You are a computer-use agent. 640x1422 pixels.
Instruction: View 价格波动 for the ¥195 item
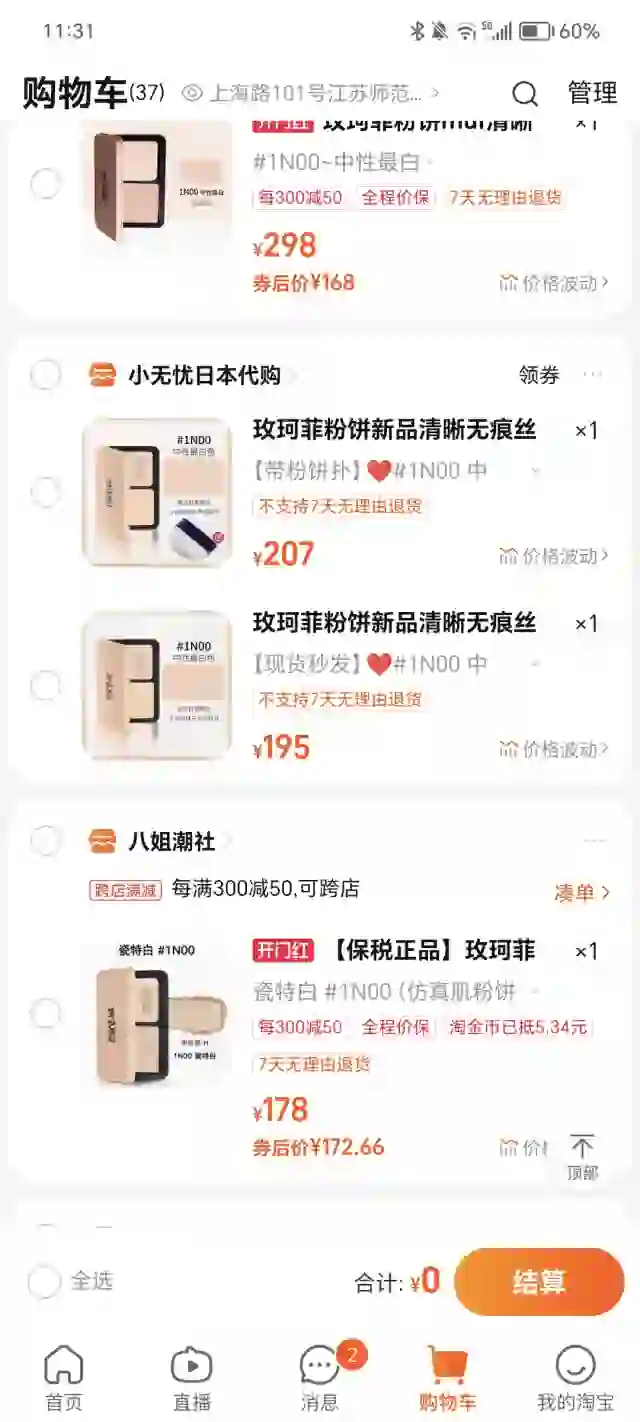(x=554, y=749)
